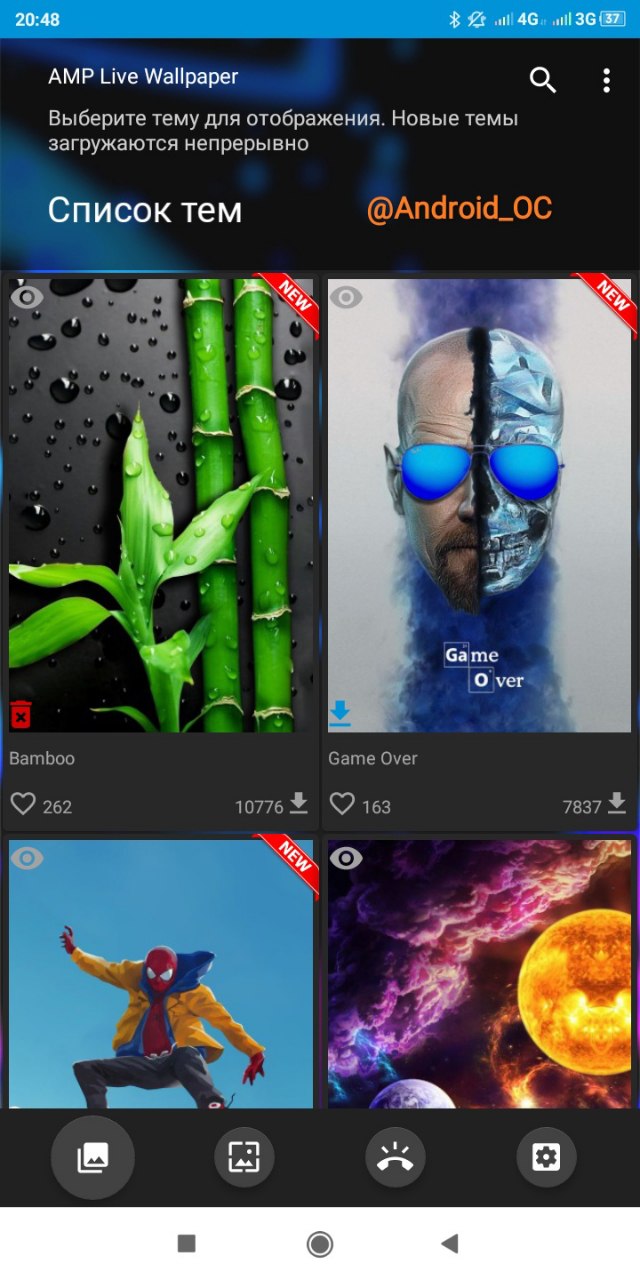Go to the system home screen
640x1280 pixels.
tap(320, 1243)
